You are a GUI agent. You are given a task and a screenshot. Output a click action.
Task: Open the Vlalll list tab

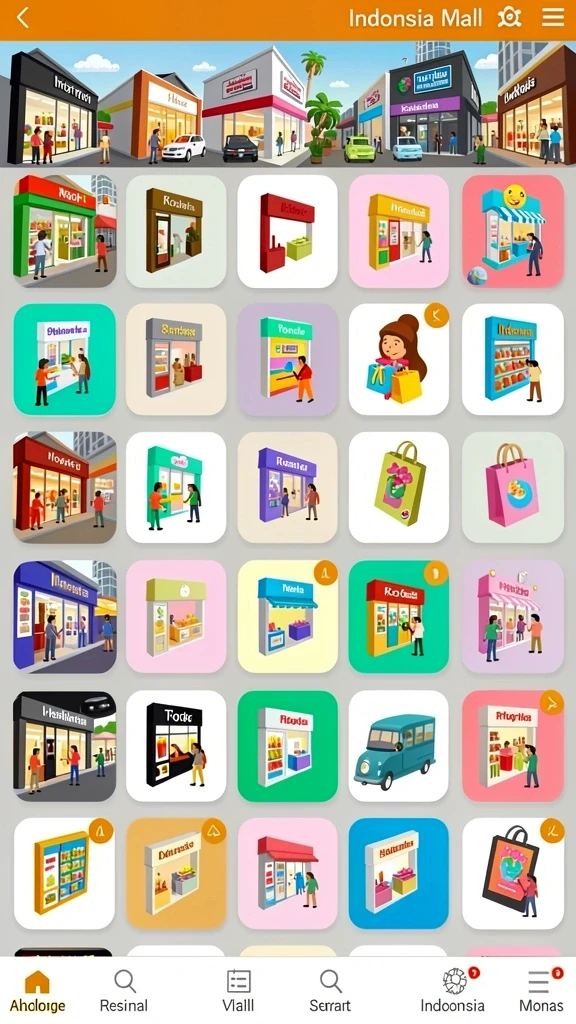point(238,991)
